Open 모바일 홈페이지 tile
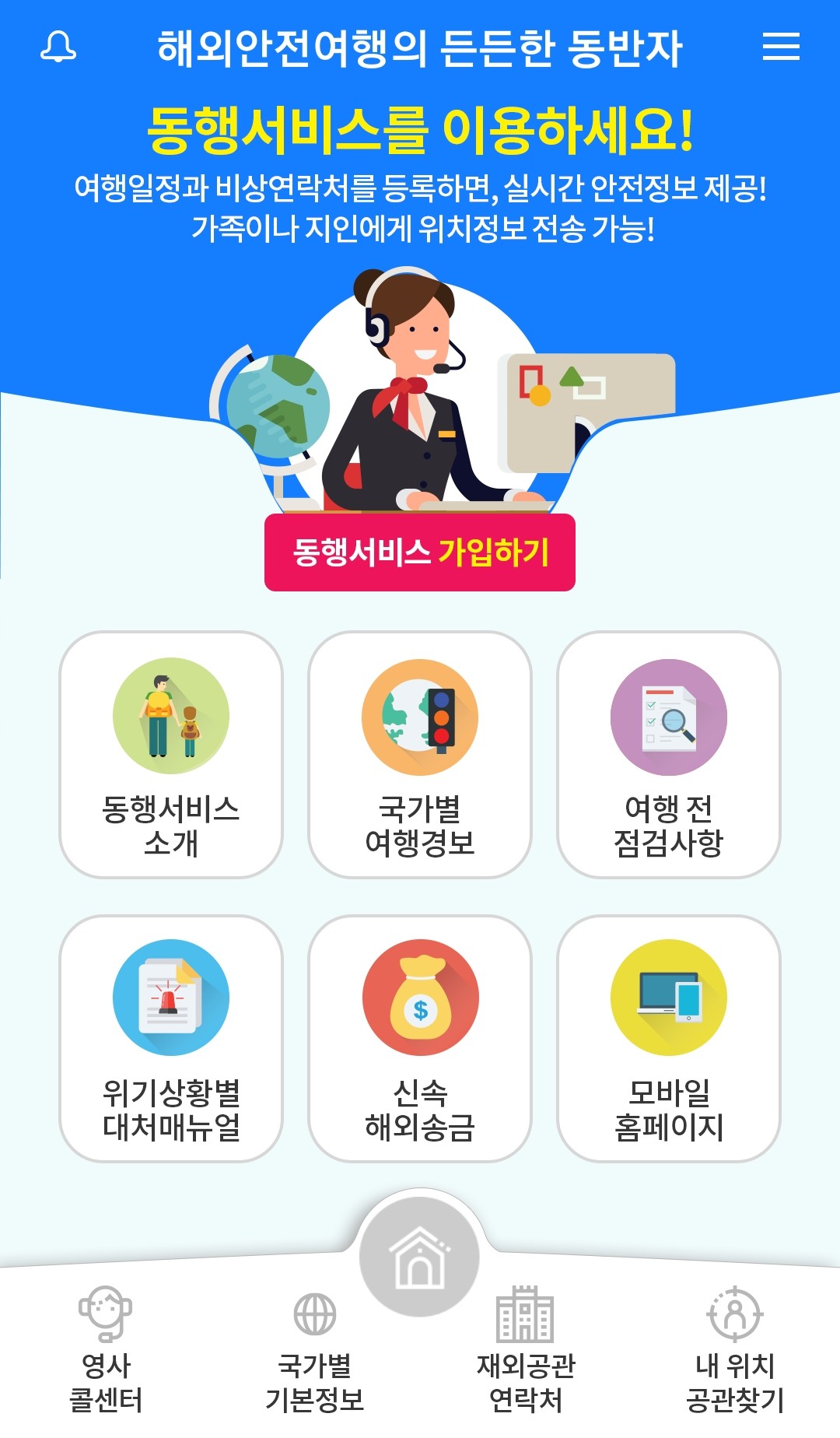 click(669, 1039)
